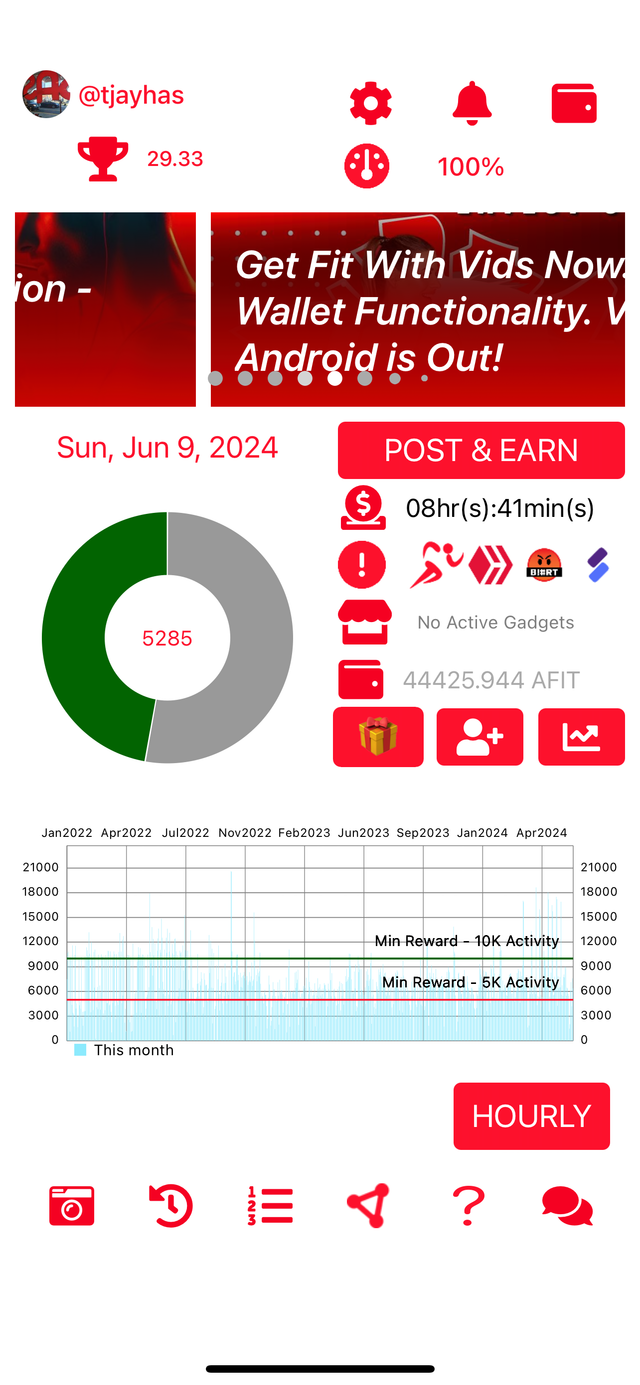640x1385 pixels.
Task: Open the trending chart button
Action: coord(581,737)
